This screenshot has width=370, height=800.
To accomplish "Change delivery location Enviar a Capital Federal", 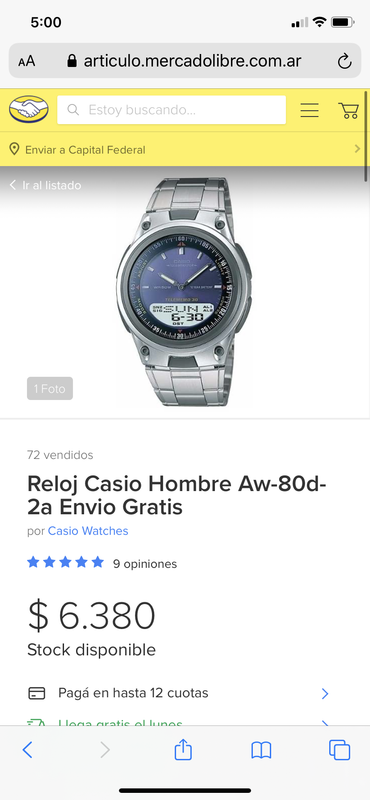I will (x=185, y=149).
